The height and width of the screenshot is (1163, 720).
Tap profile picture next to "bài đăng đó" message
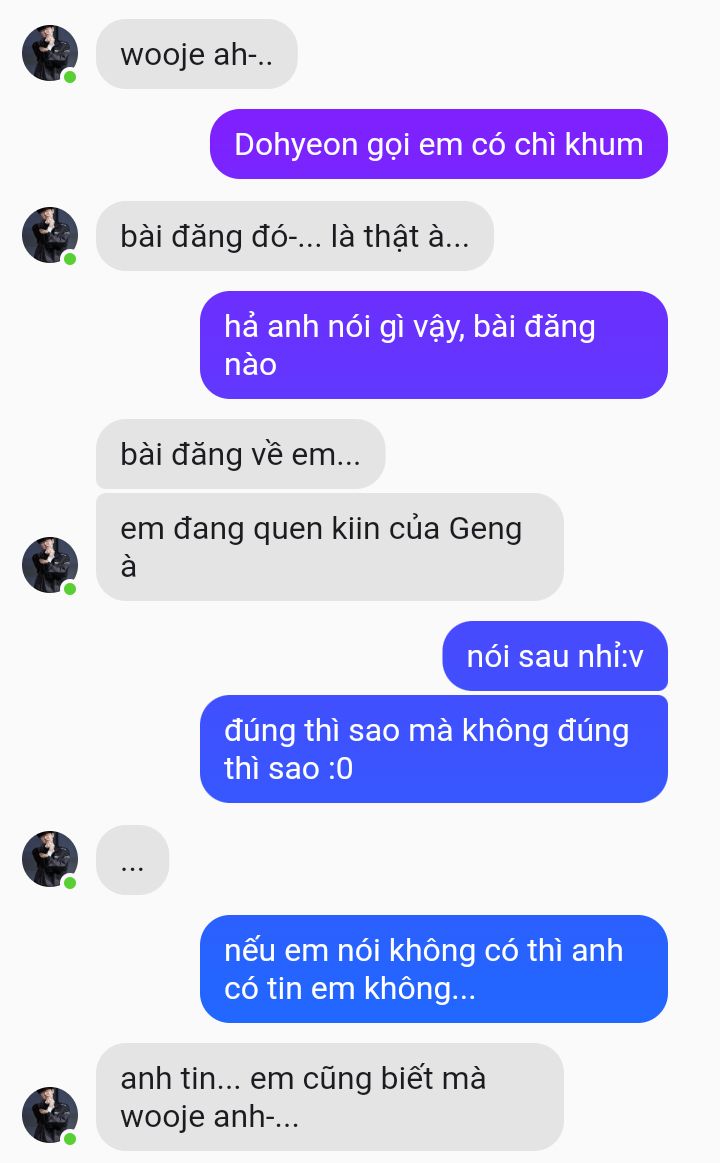click(50, 235)
